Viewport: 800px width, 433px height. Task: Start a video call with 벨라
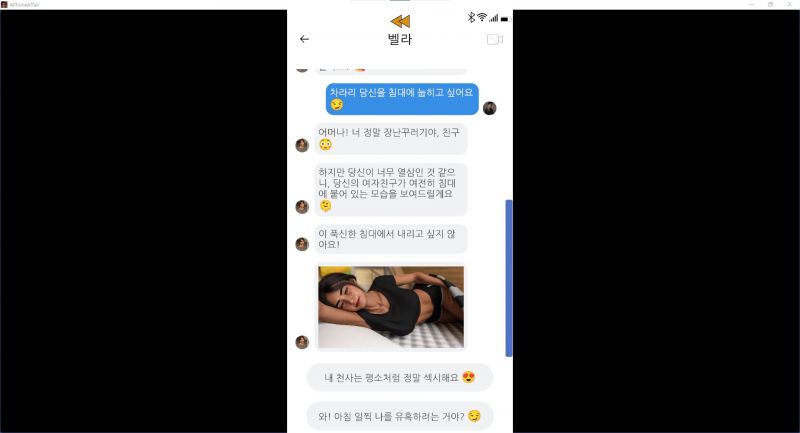494,39
